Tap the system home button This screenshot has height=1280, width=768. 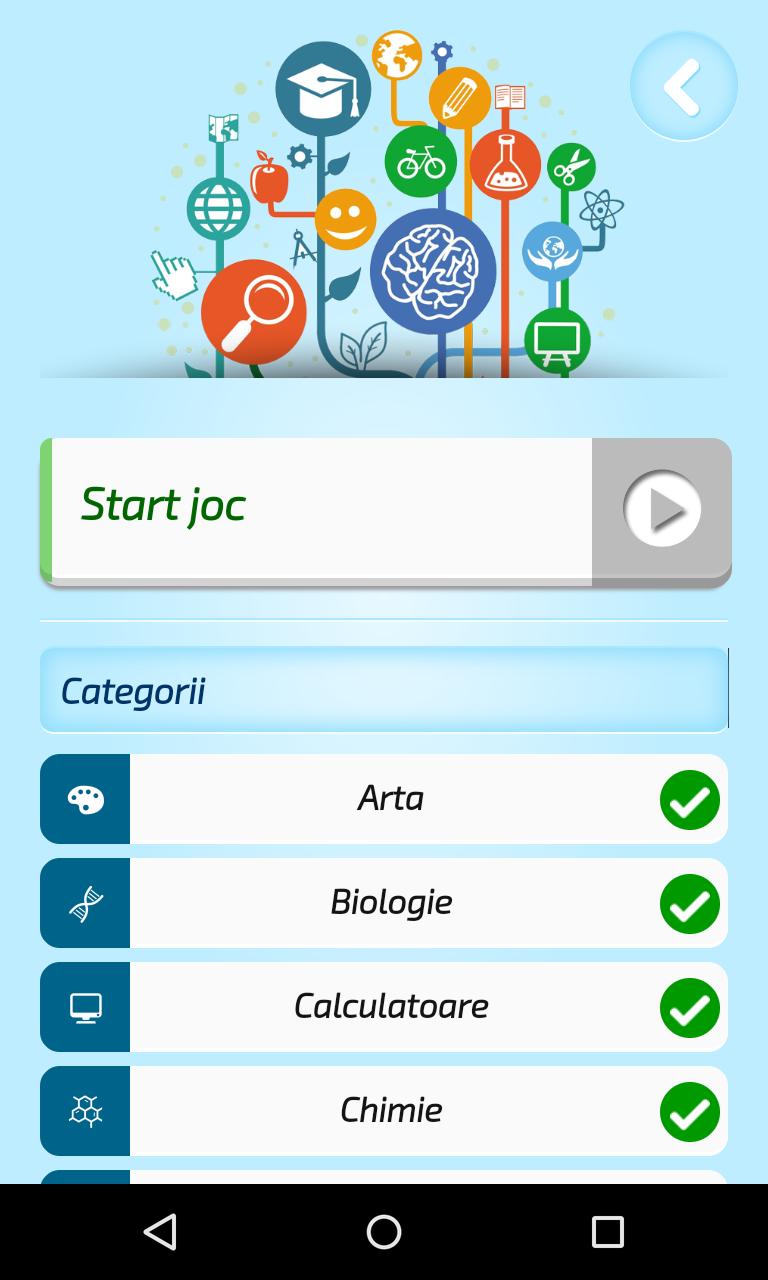[x=384, y=1232]
